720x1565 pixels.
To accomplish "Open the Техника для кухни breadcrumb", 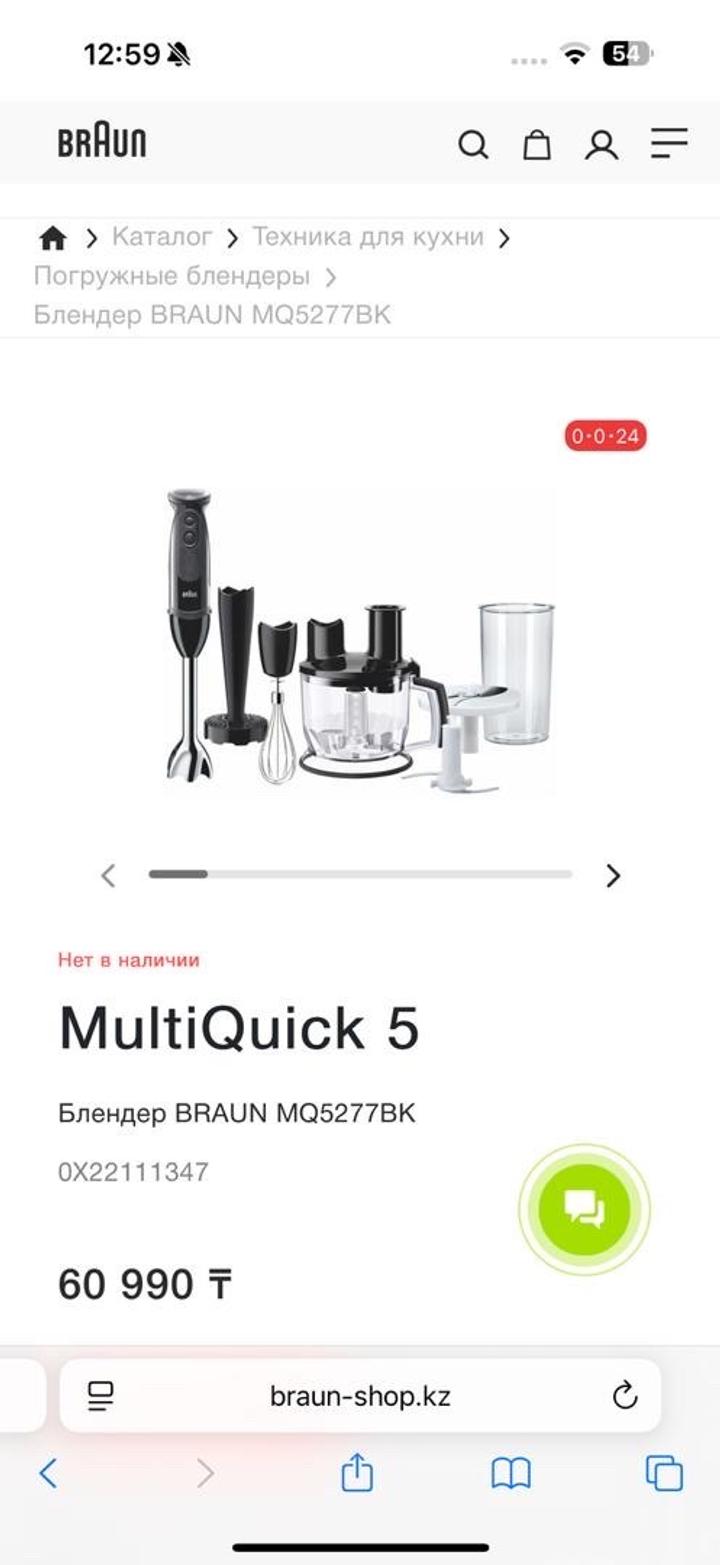I will pyautogui.click(x=367, y=237).
